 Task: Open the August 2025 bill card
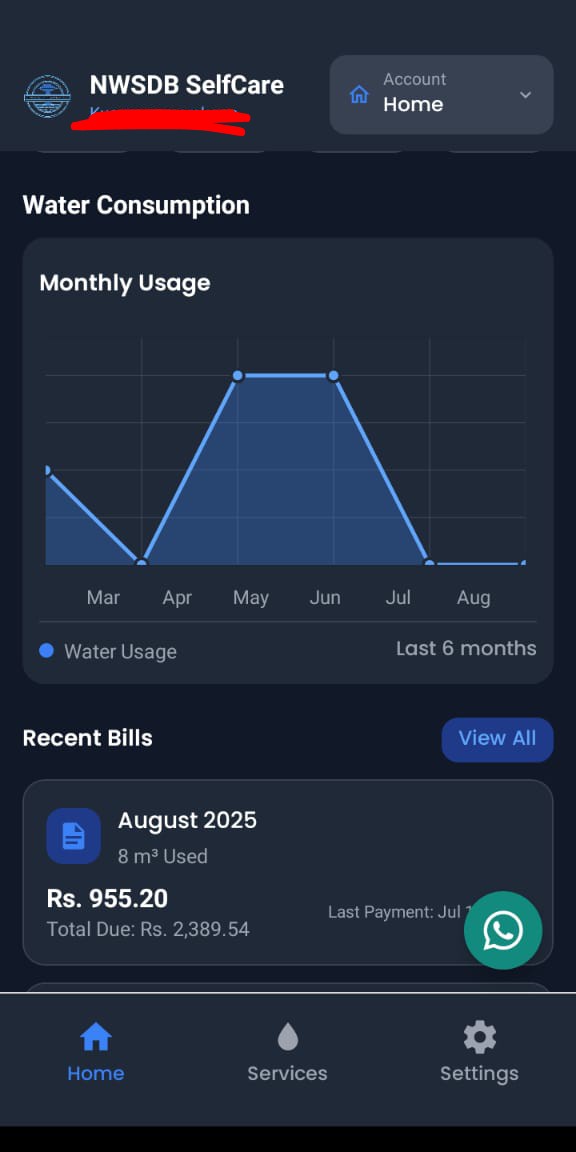click(x=287, y=872)
